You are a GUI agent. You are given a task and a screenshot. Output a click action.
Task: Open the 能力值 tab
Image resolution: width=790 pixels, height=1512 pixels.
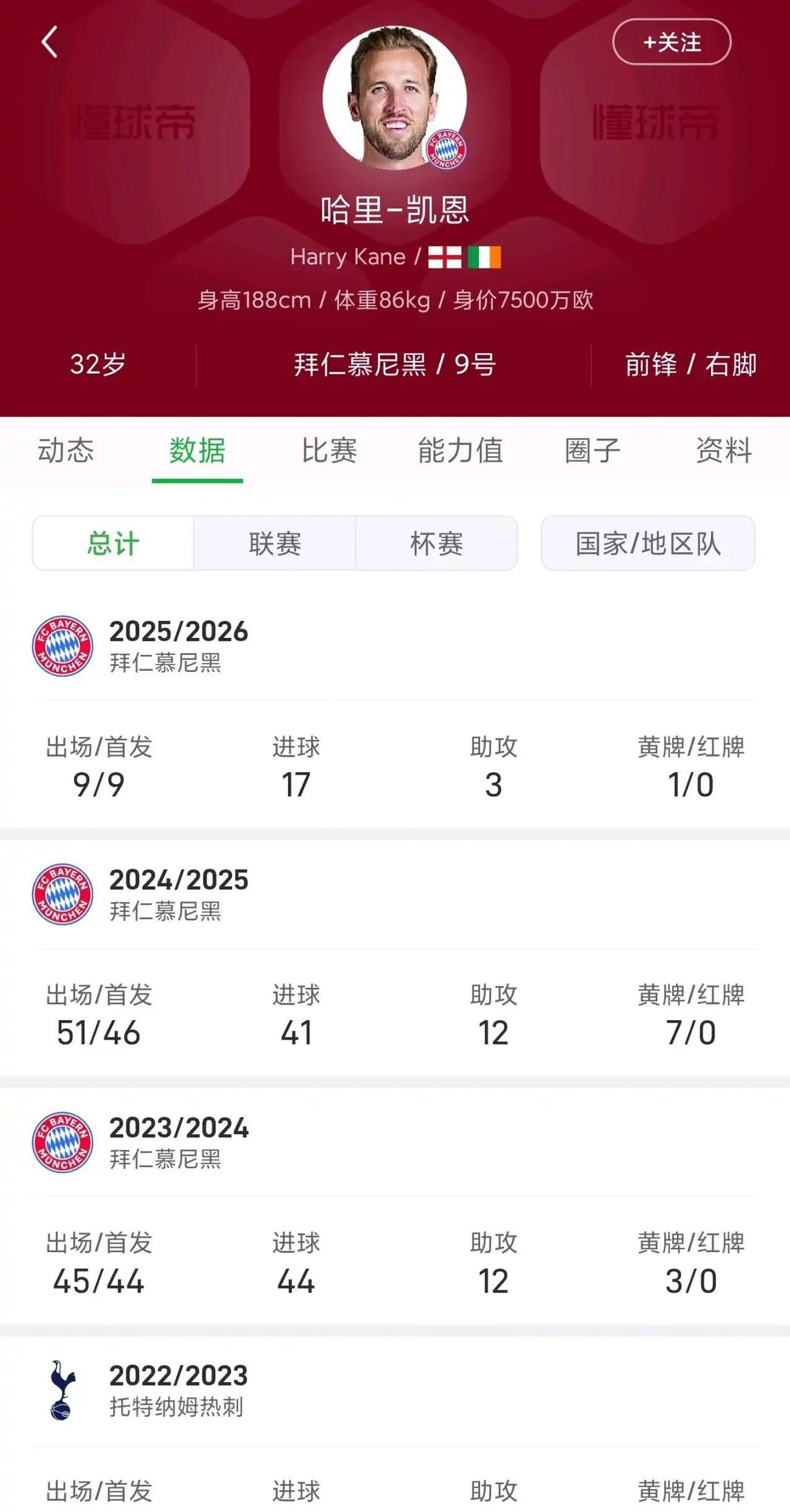tap(460, 451)
